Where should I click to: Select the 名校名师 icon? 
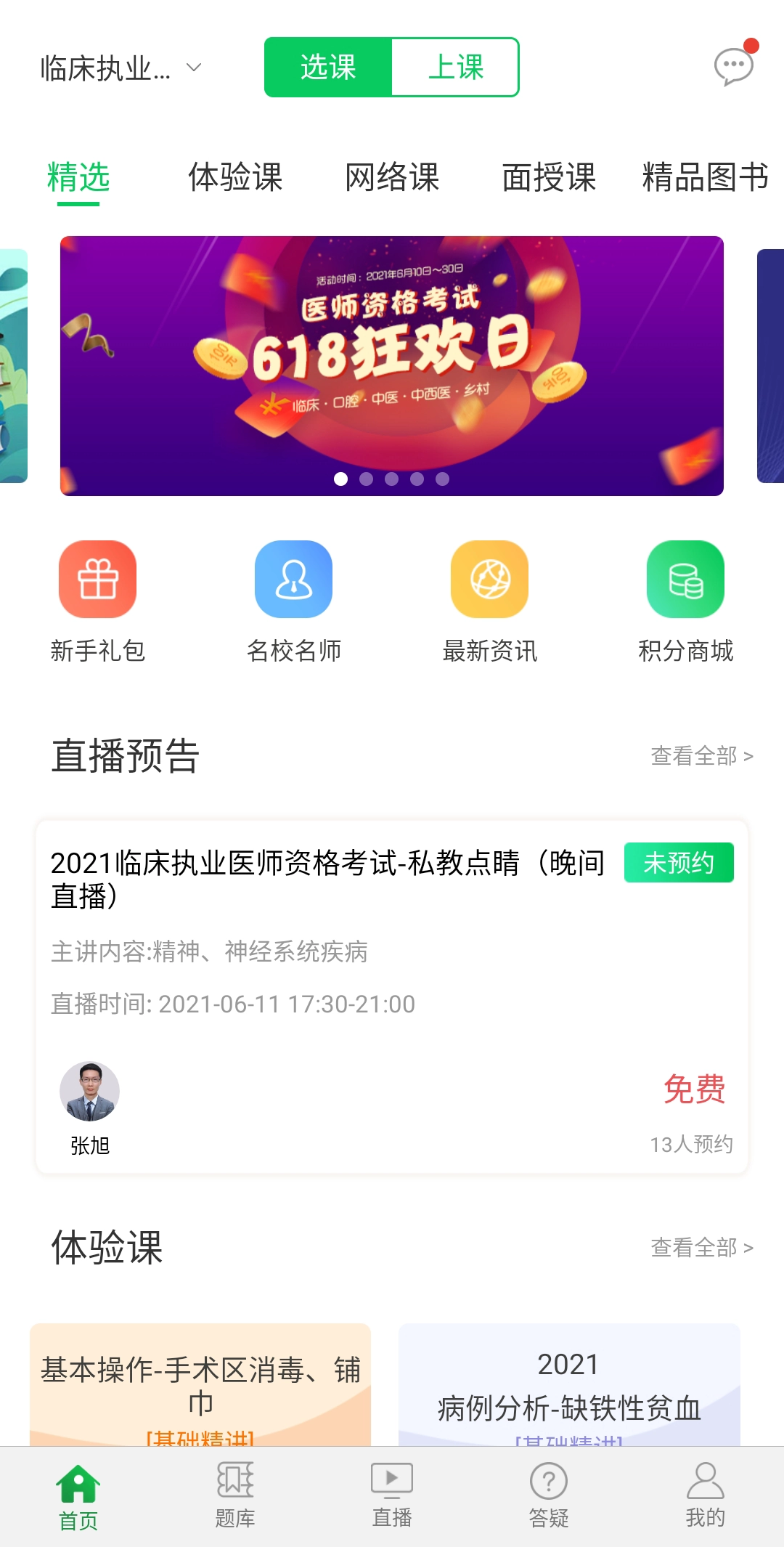[293, 578]
